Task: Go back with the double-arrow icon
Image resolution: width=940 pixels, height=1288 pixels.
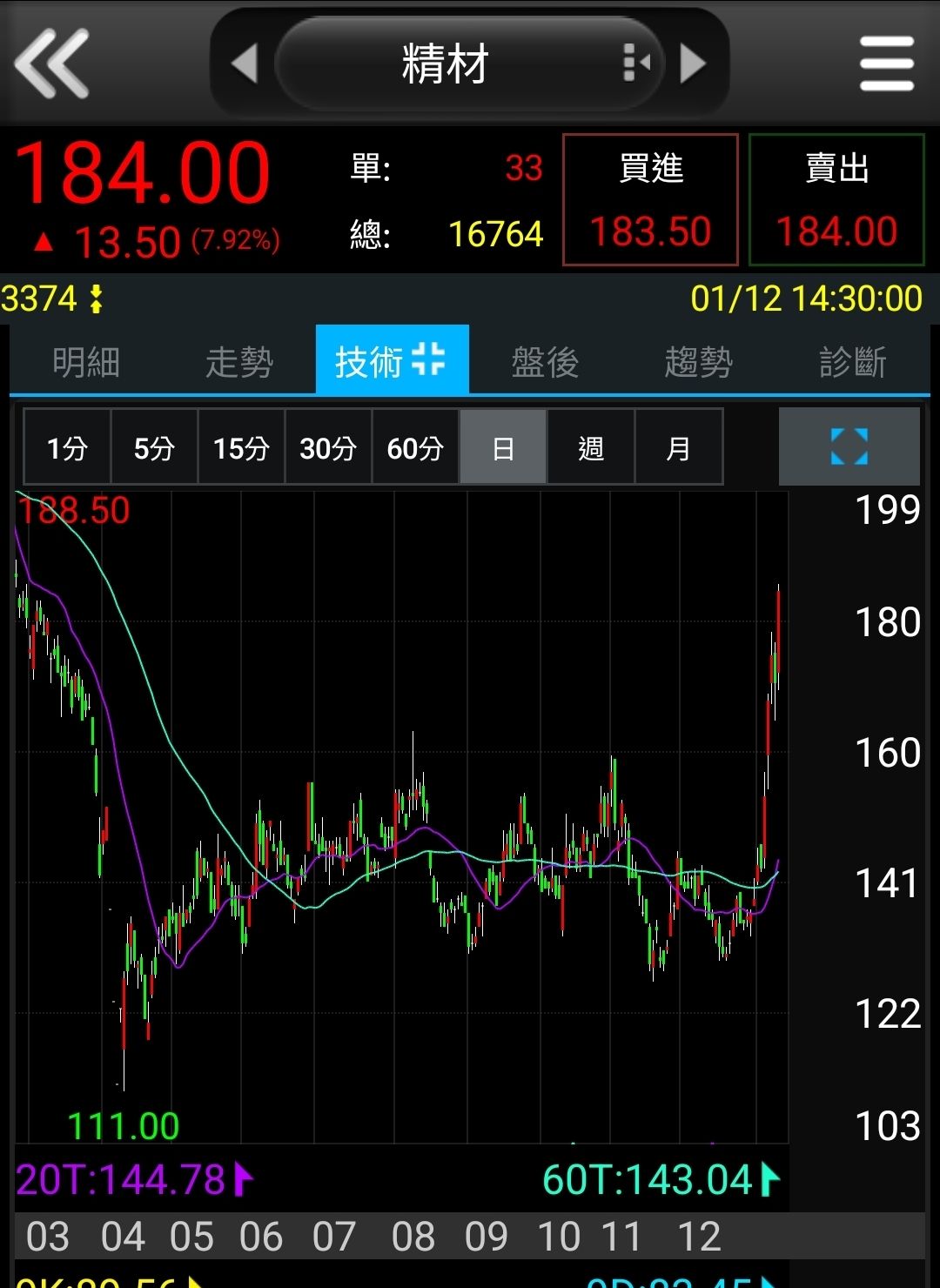Action: [x=52, y=63]
